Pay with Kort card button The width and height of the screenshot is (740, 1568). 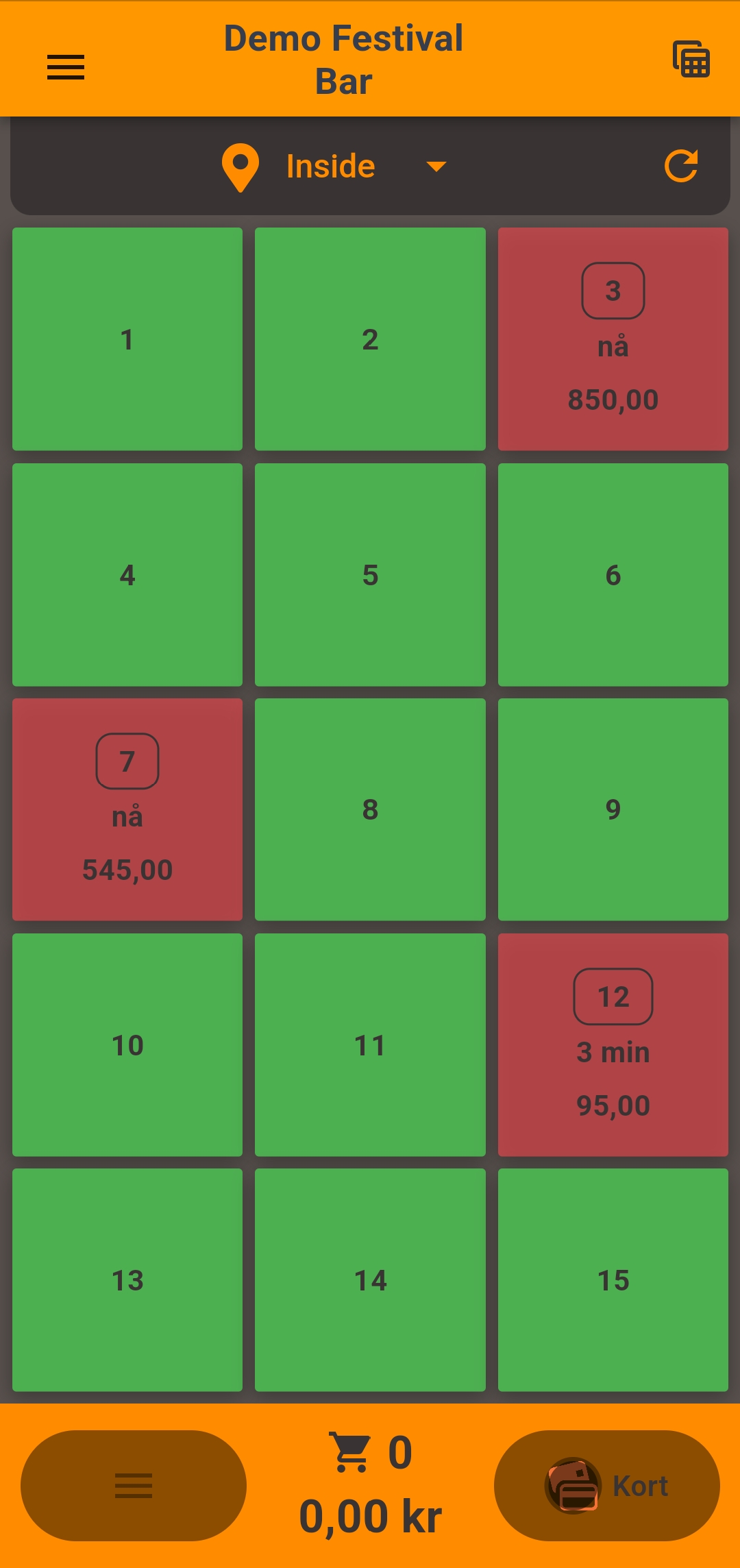pos(606,1485)
